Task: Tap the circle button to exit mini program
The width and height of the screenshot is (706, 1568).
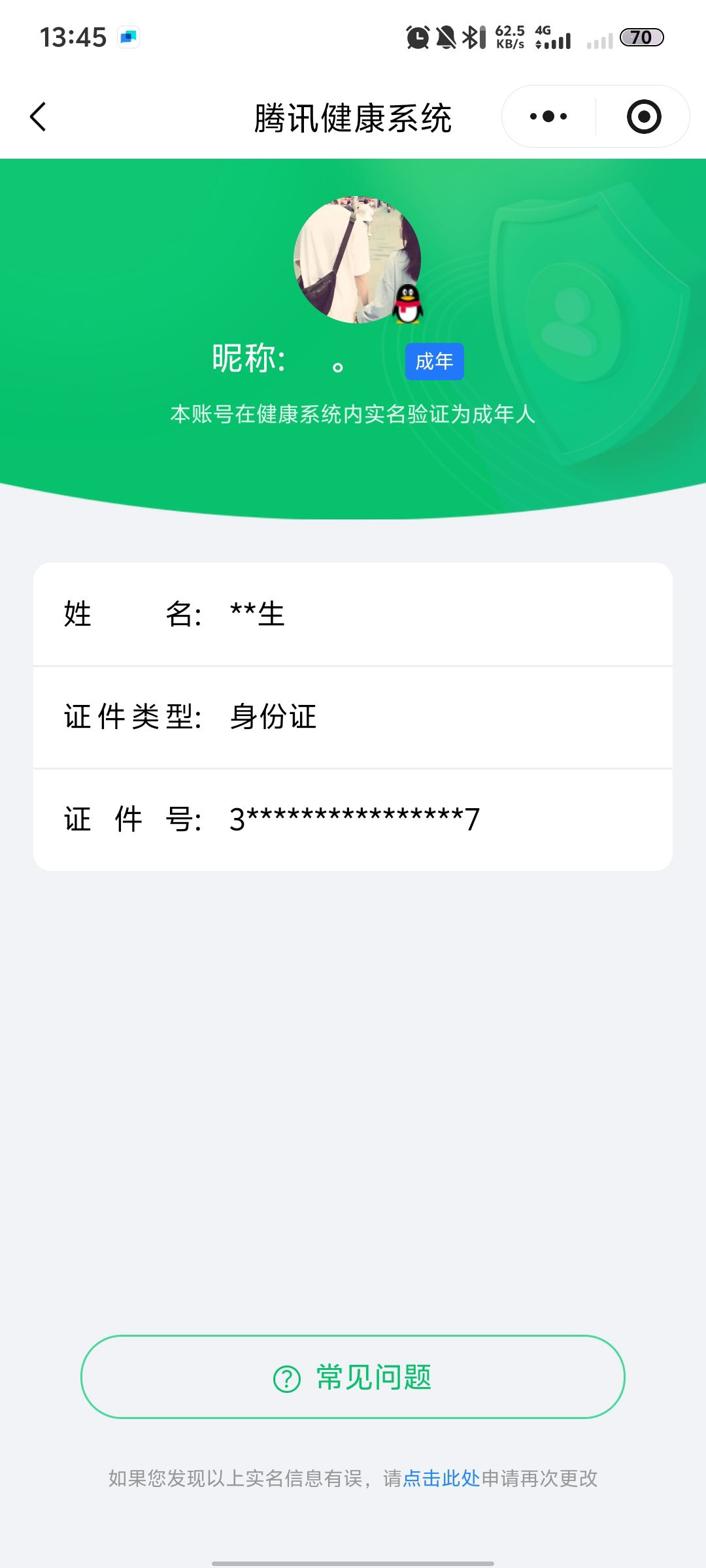Action: click(643, 116)
